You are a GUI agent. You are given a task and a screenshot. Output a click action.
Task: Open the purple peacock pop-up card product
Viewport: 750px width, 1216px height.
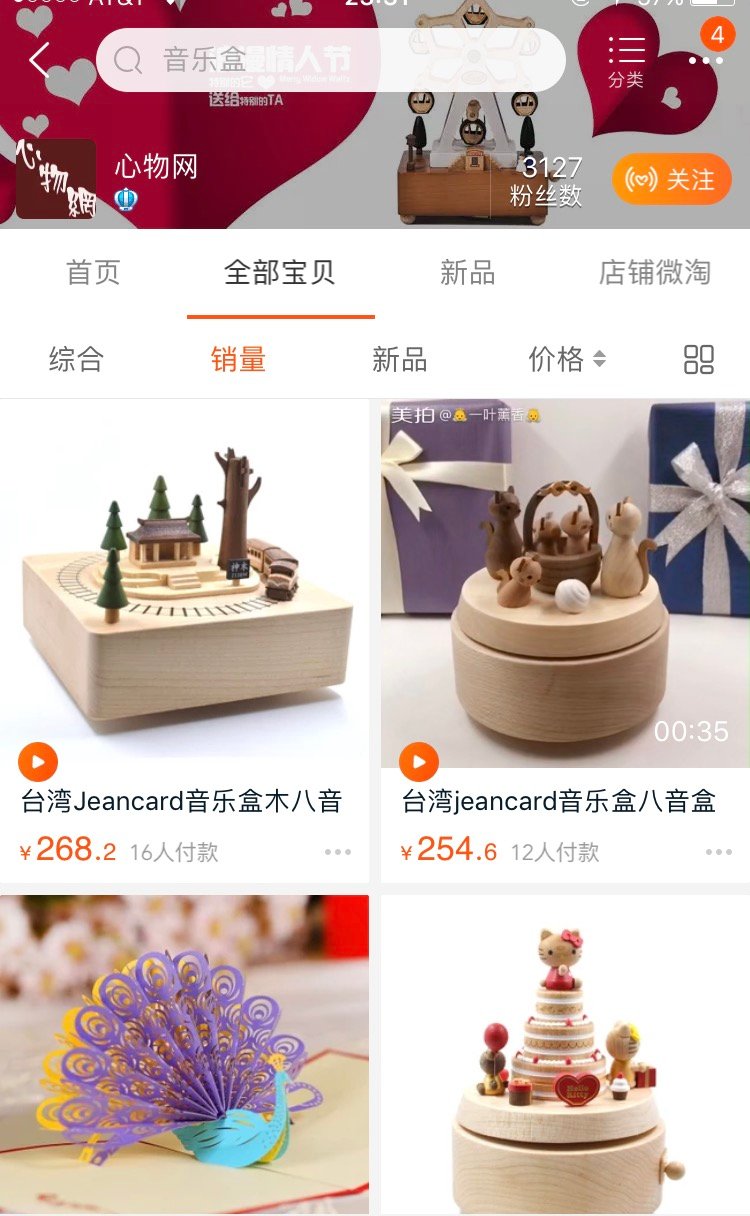point(184,1055)
